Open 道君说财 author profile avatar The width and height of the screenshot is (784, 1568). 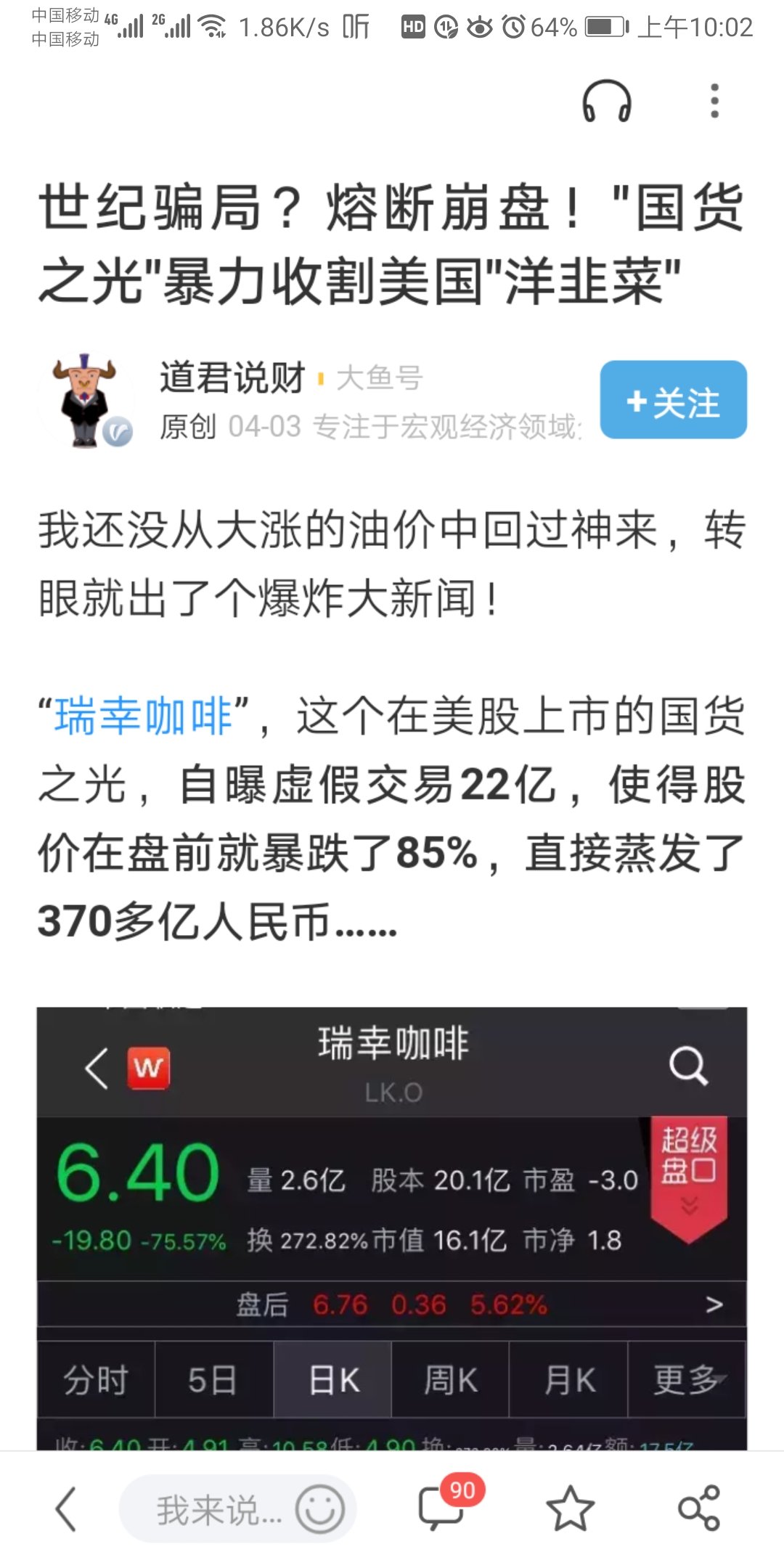point(86,400)
